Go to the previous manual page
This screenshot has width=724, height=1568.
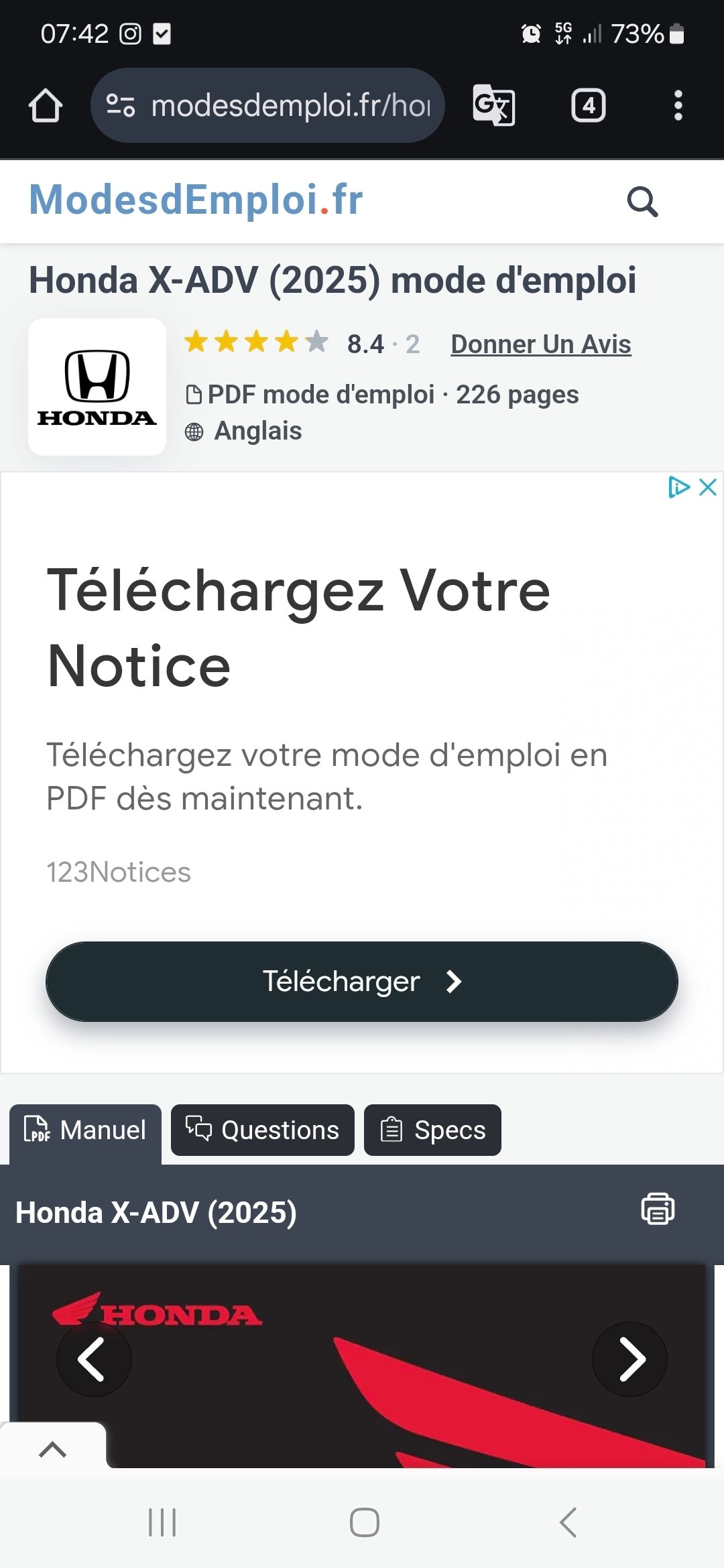point(94,1359)
